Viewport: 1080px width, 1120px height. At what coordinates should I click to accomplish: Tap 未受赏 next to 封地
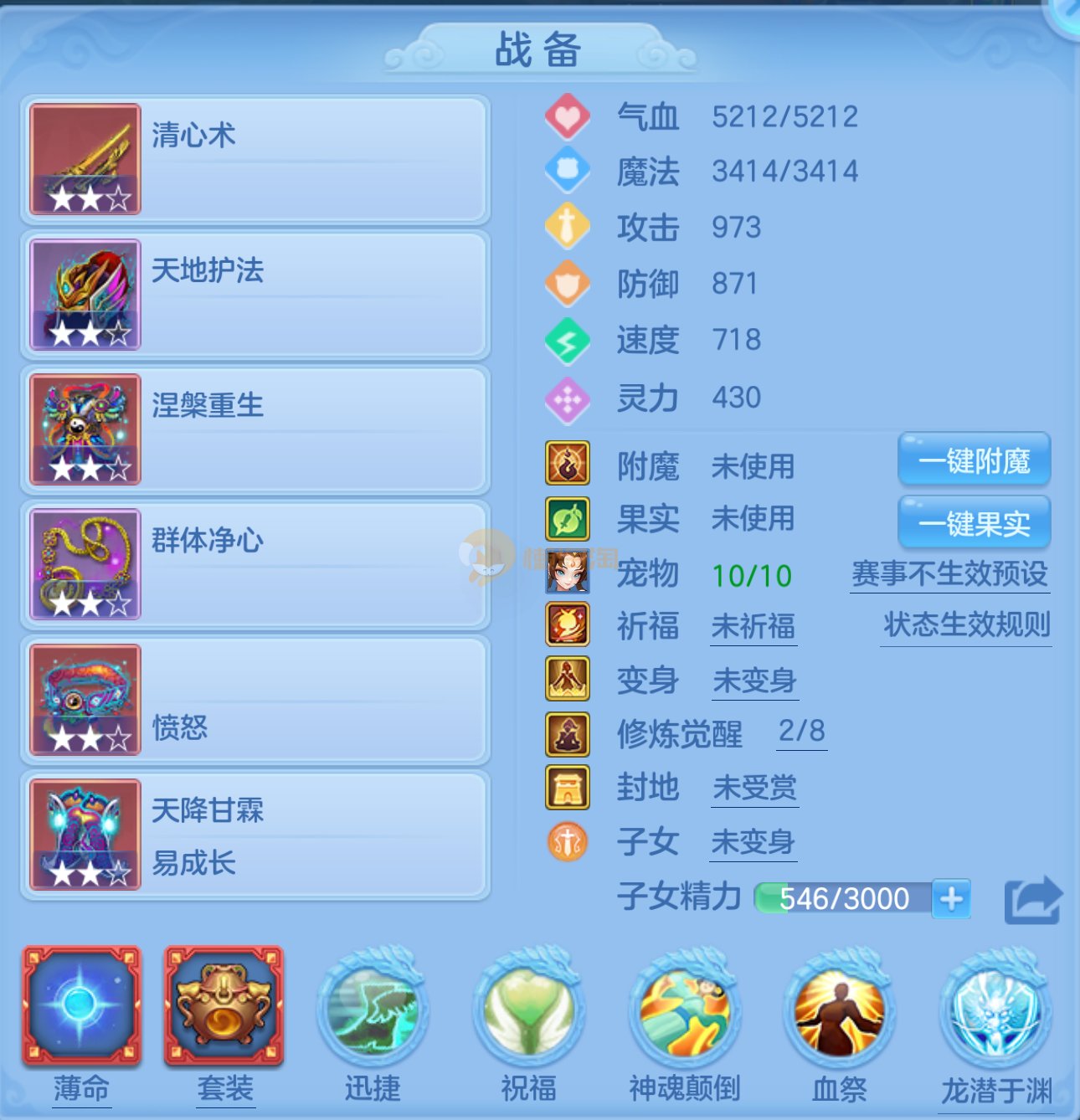click(x=754, y=788)
